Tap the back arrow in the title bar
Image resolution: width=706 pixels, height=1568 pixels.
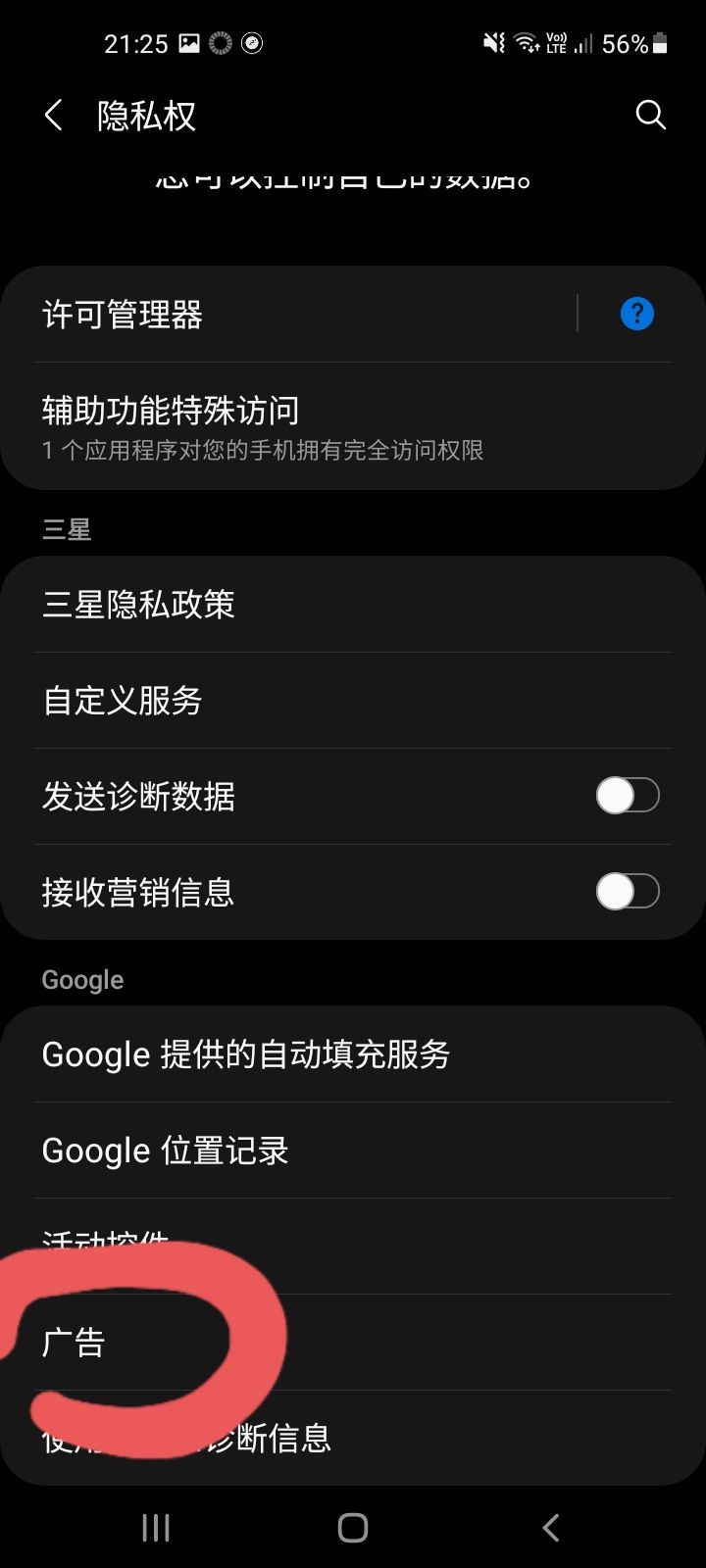pyautogui.click(x=53, y=115)
